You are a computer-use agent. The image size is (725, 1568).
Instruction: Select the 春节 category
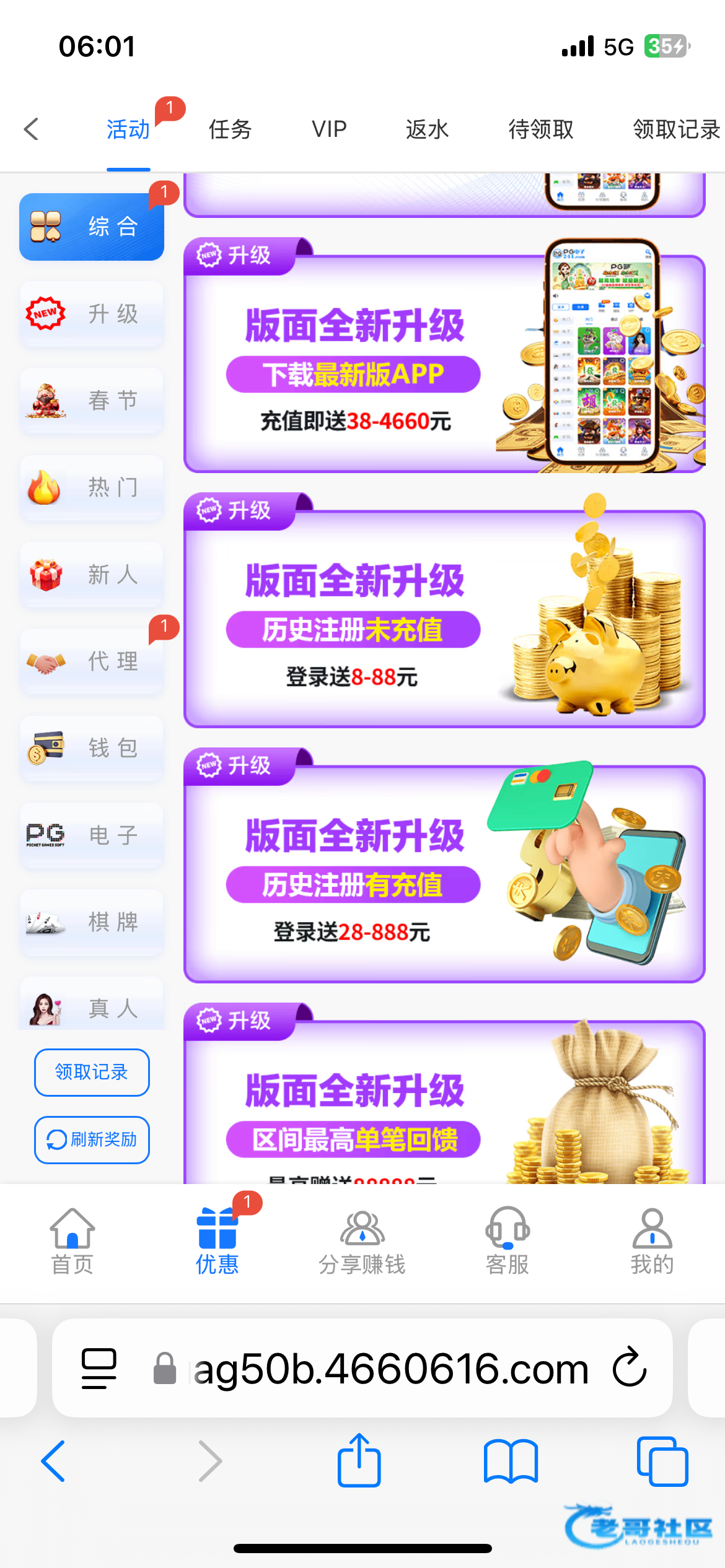coord(92,401)
